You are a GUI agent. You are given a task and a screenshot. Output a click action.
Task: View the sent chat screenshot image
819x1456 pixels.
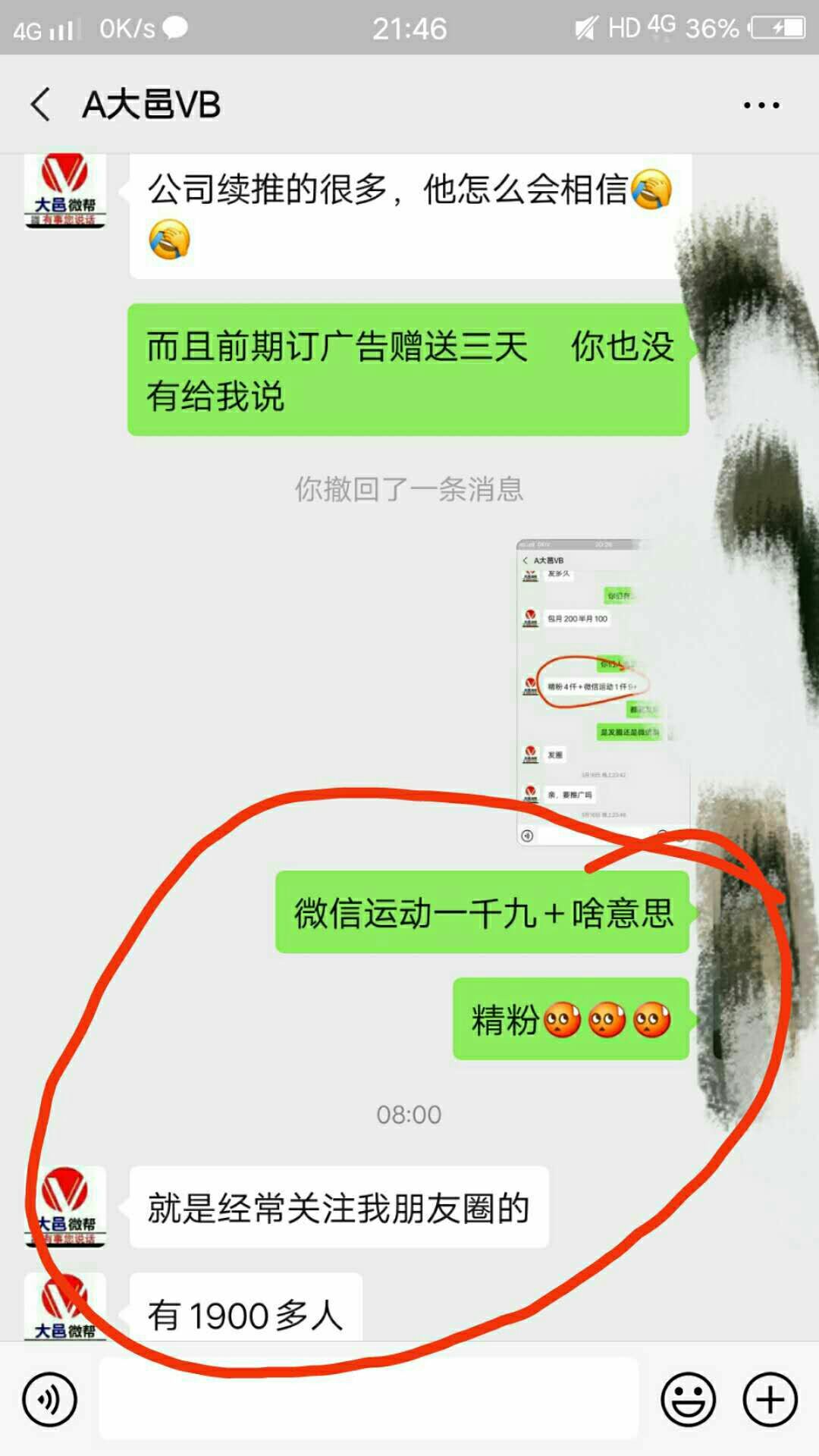(x=603, y=692)
